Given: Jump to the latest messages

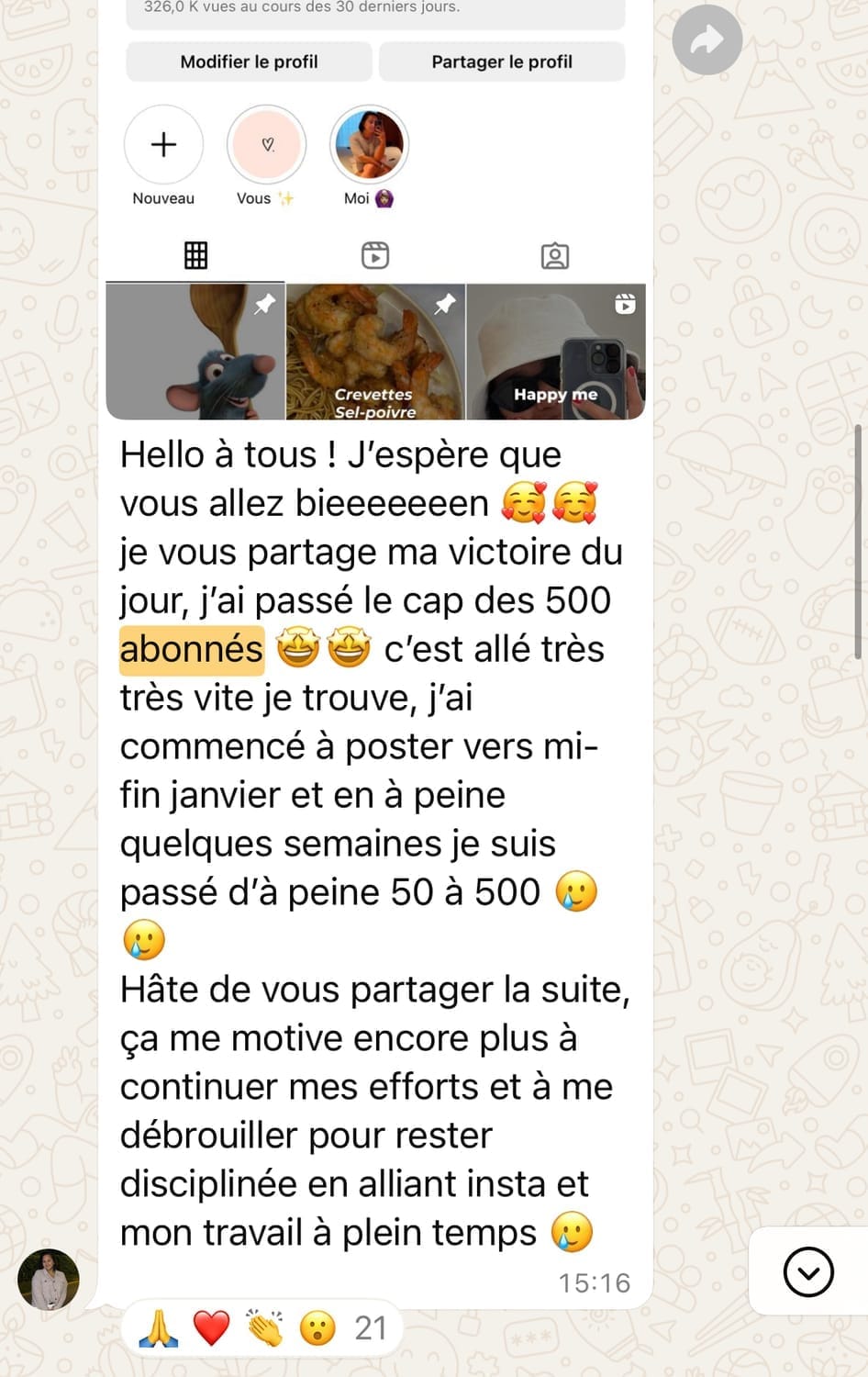Looking at the screenshot, I should tap(807, 1272).
